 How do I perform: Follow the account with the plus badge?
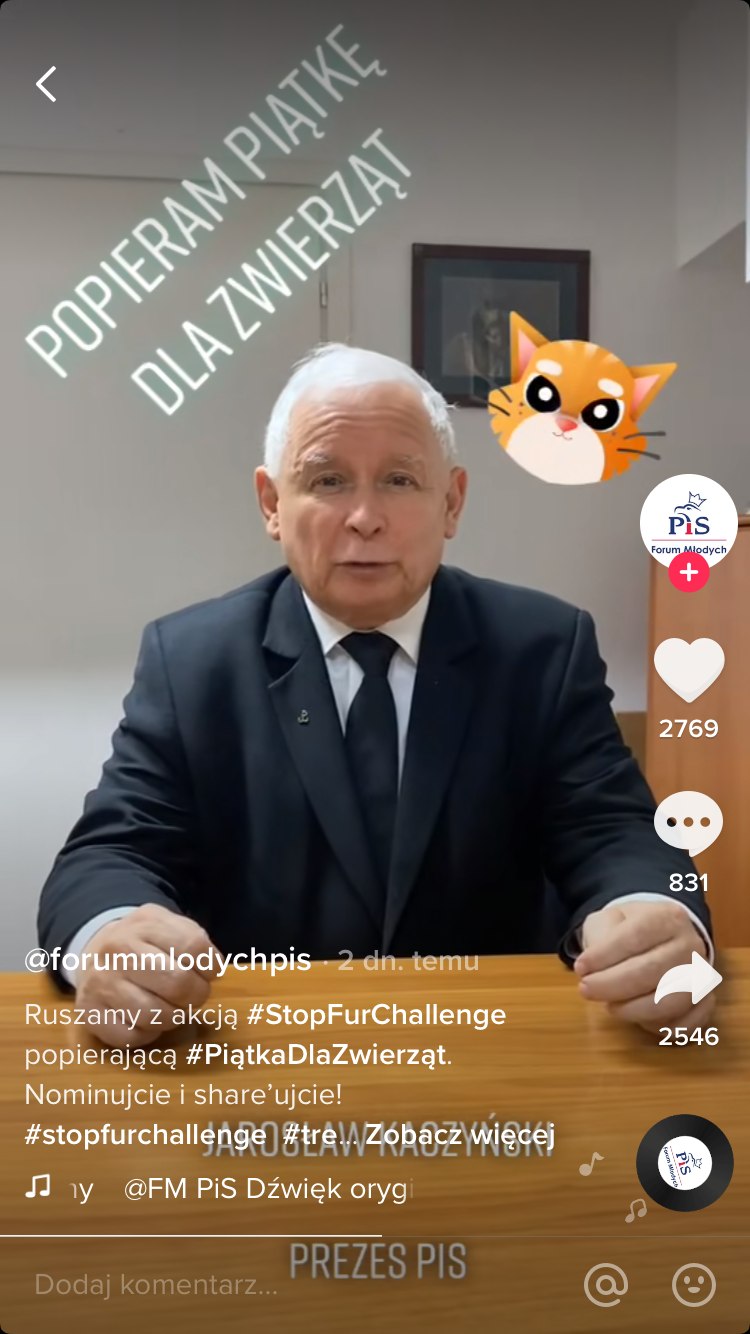pos(689,573)
